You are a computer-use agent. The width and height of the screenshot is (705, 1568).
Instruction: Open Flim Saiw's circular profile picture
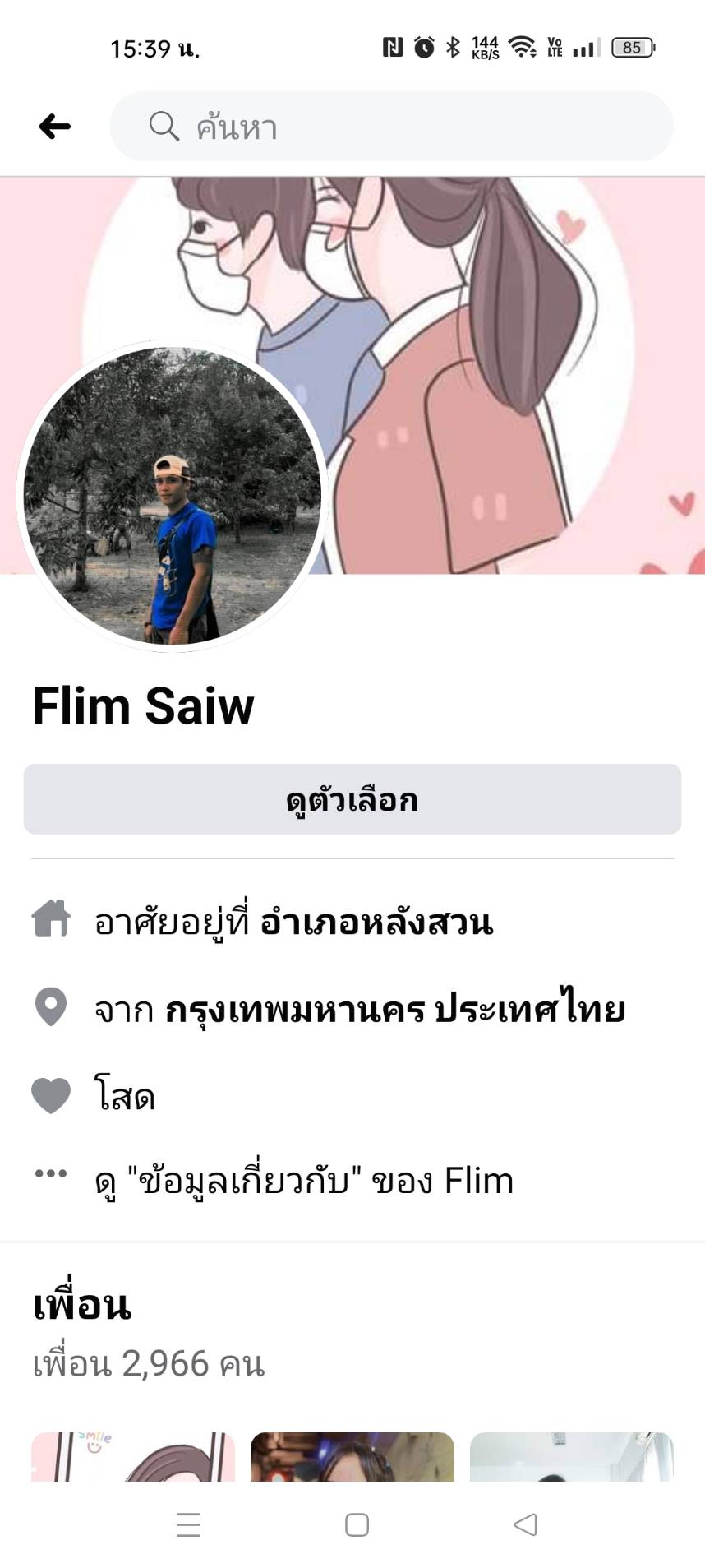tap(173, 495)
